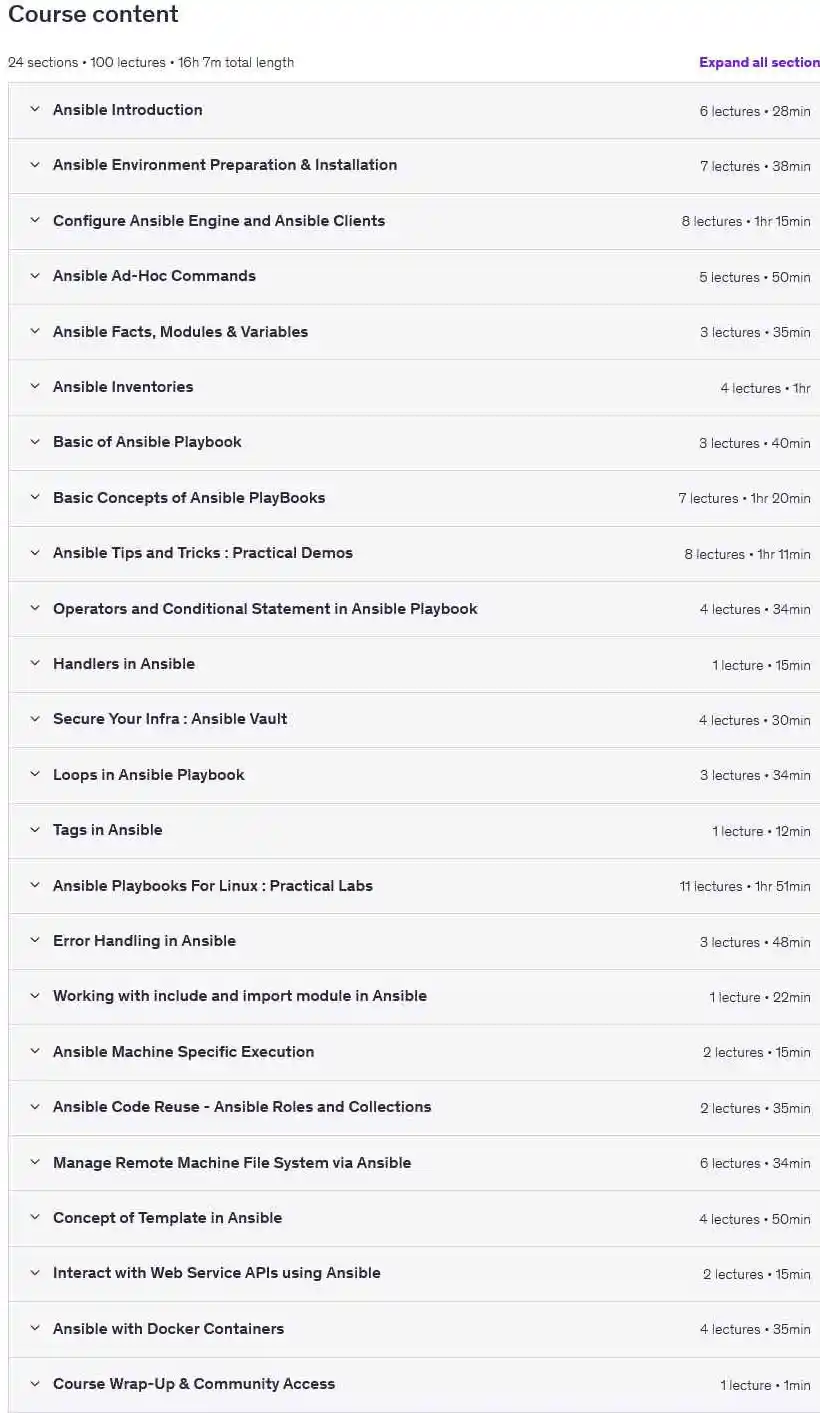Viewport: 820px width, 1413px height.
Task: Open Operators and Conditional Statement section
Action: point(414,609)
